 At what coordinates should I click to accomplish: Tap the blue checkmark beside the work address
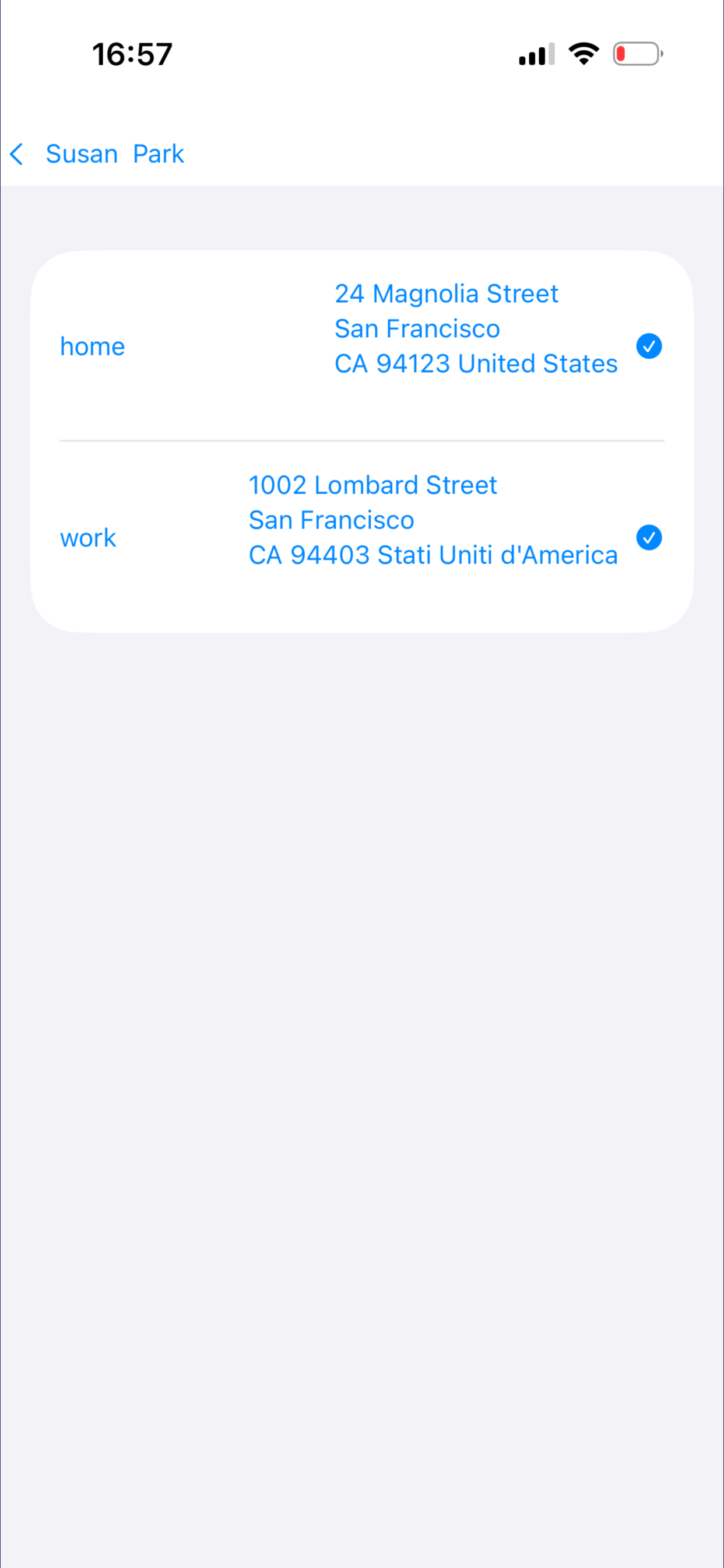coord(649,537)
